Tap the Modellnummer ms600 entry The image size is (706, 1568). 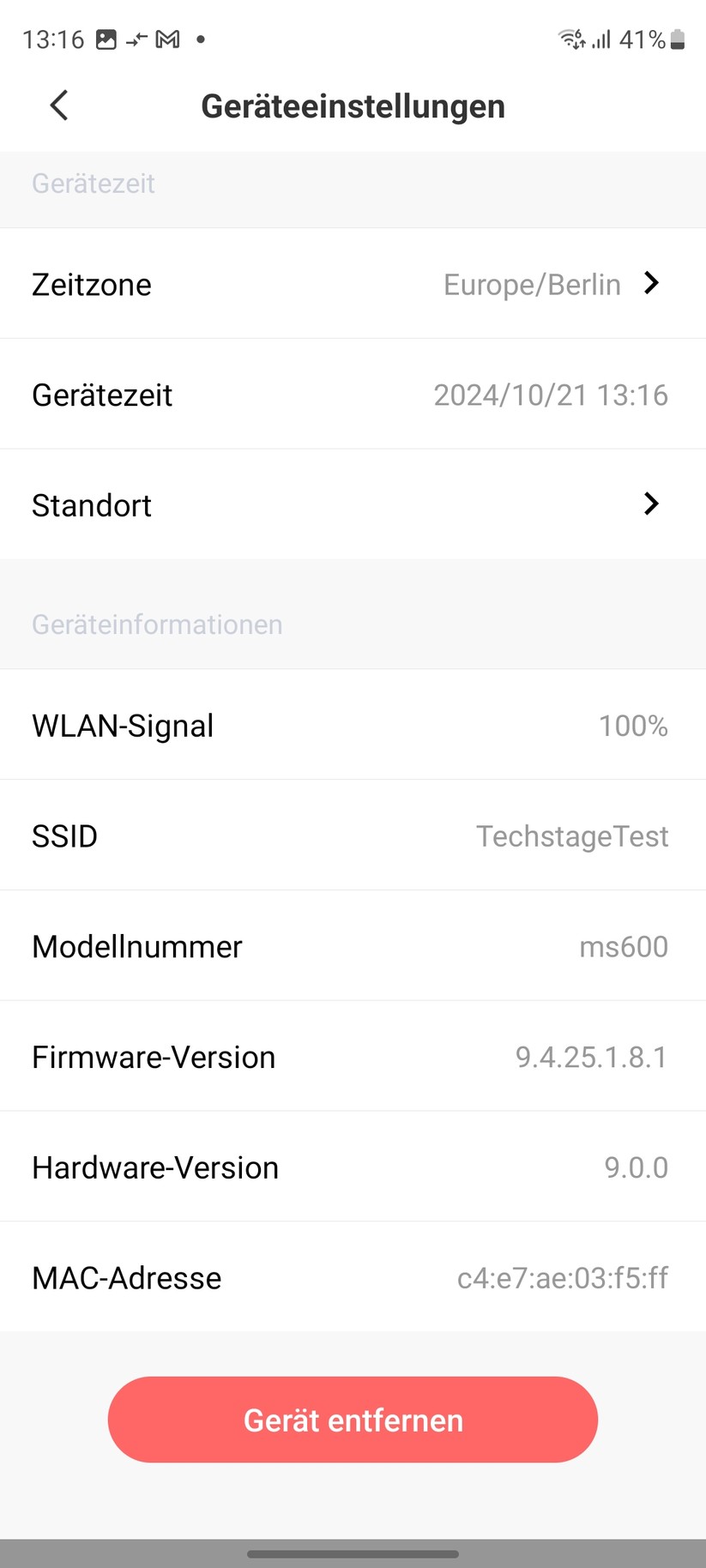(x=353, y=946)
